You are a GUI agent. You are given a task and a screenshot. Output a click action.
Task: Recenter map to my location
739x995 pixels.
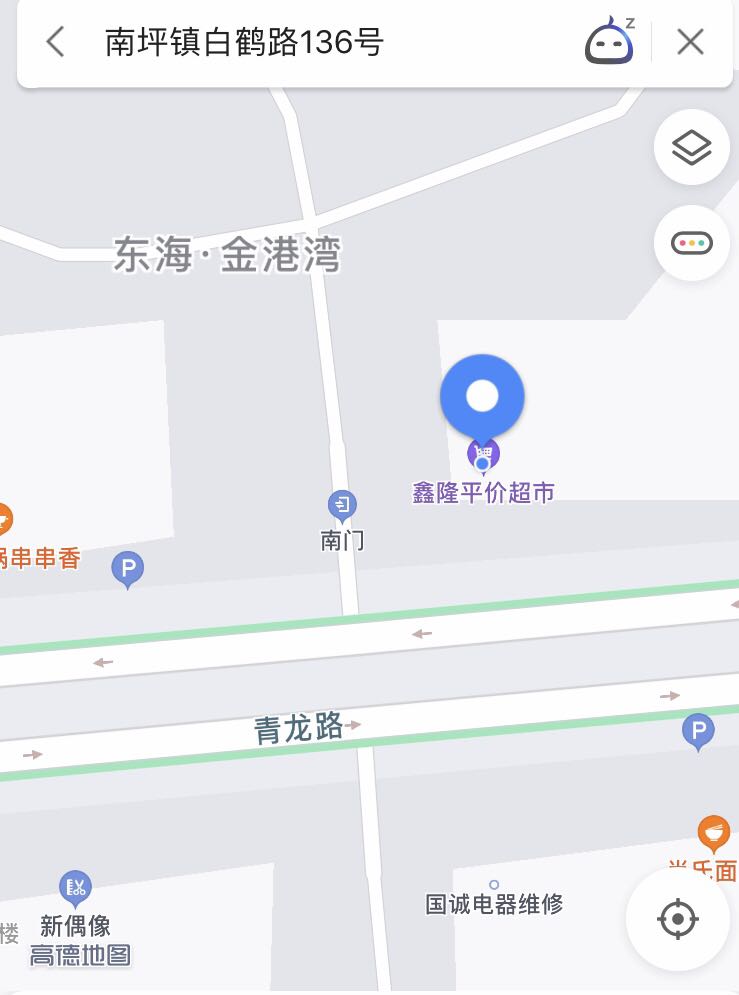[x=678, y=918]
